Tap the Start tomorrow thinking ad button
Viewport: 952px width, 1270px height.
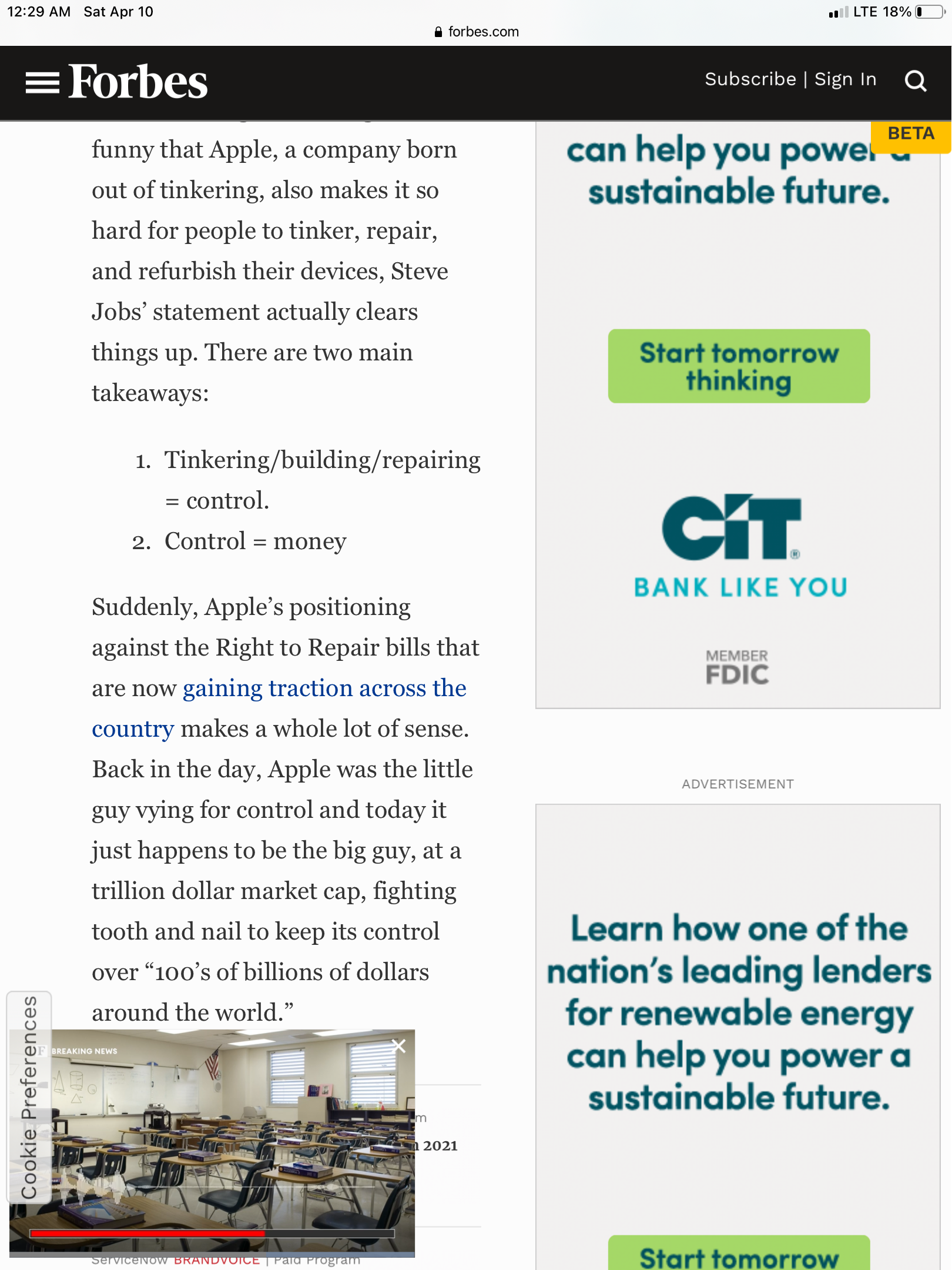click(739, 366)
